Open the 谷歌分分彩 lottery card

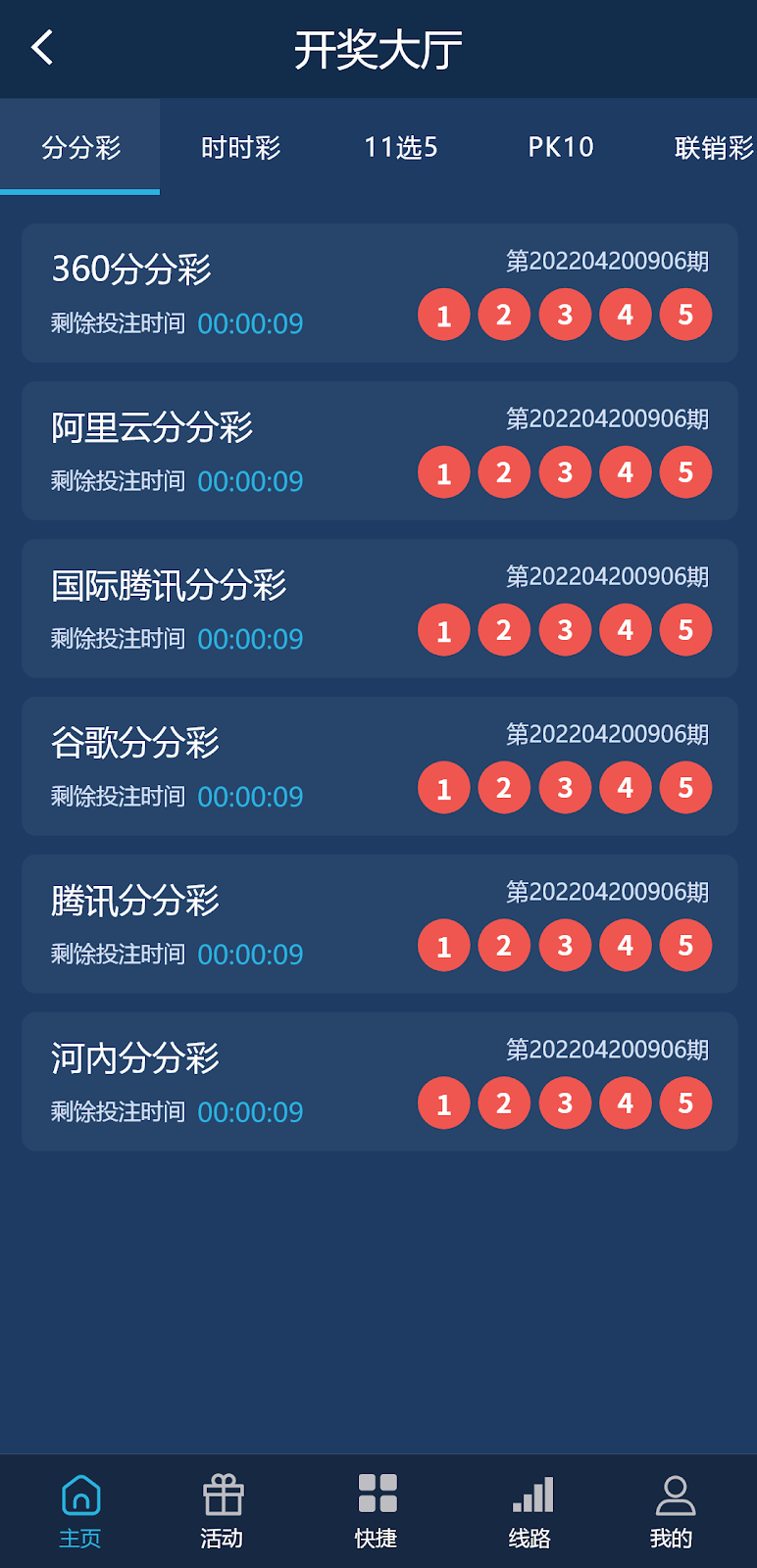[x=379, y=766]
